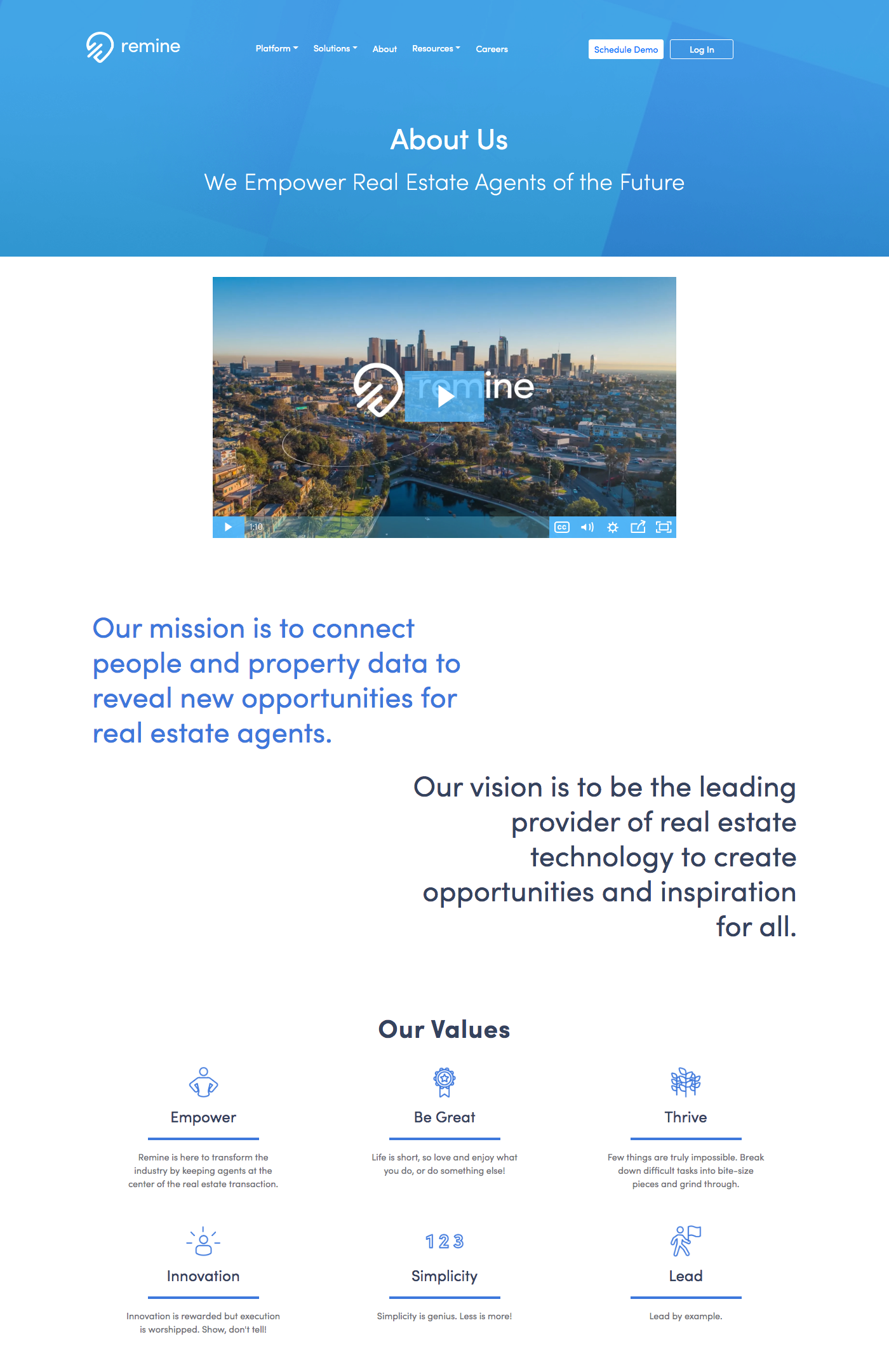
Task: Turn on closed captions for the video
Action: click(x=562, y=527)
